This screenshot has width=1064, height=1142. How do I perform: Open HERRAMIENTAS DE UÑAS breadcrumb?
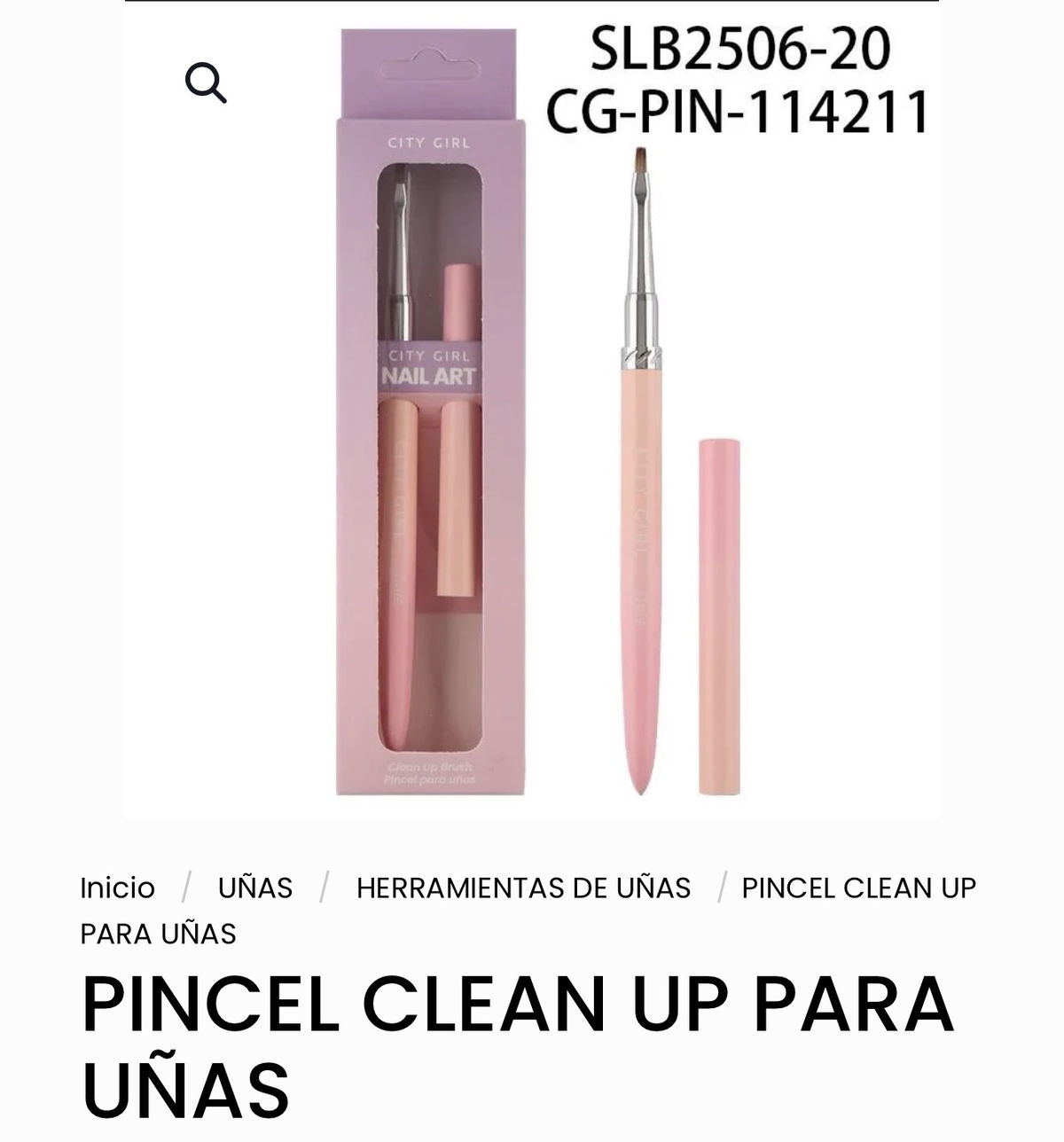click(x=523, y=888)
